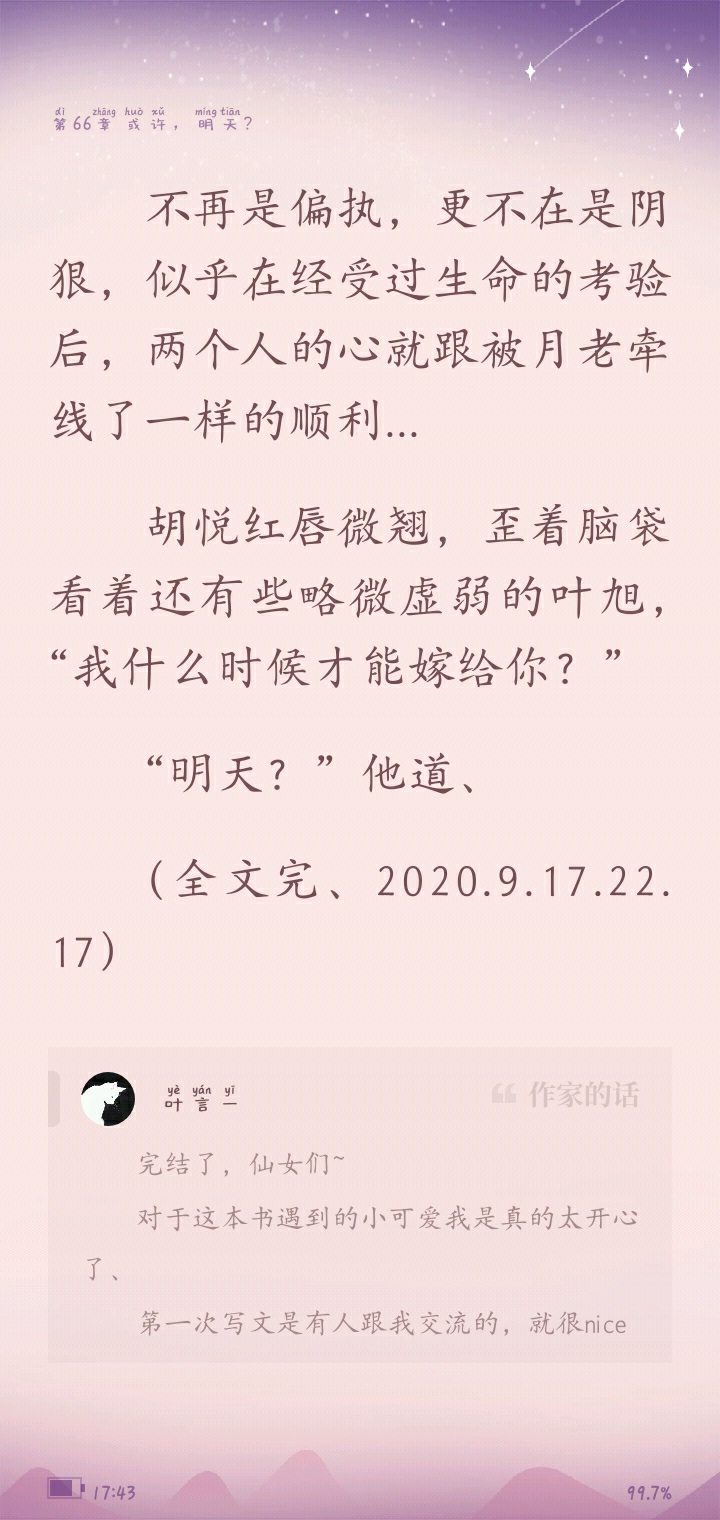
Task: Open author 叶言一's avatar profile
Action: 108,1099
